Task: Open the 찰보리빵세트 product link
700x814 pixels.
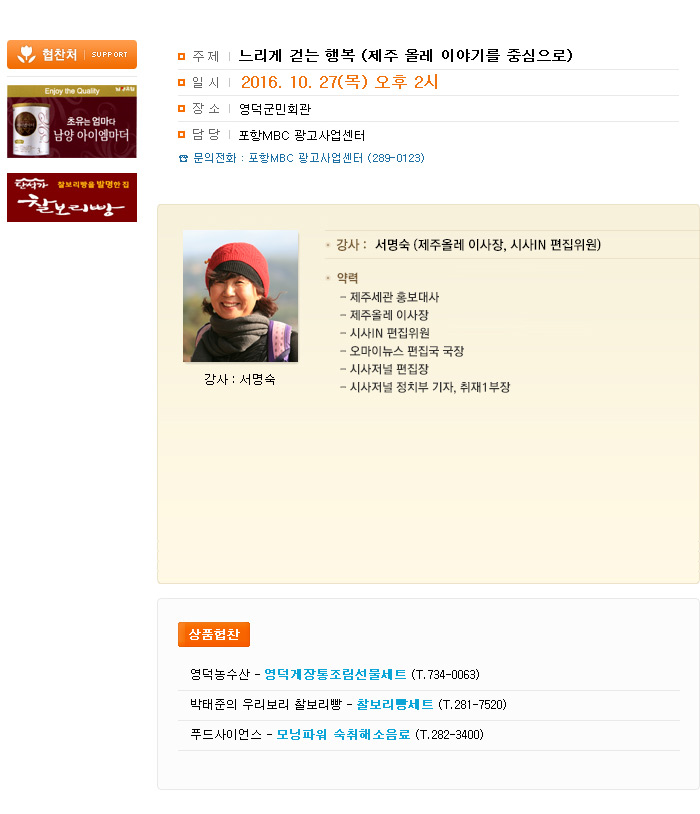Action: [395, 704]
